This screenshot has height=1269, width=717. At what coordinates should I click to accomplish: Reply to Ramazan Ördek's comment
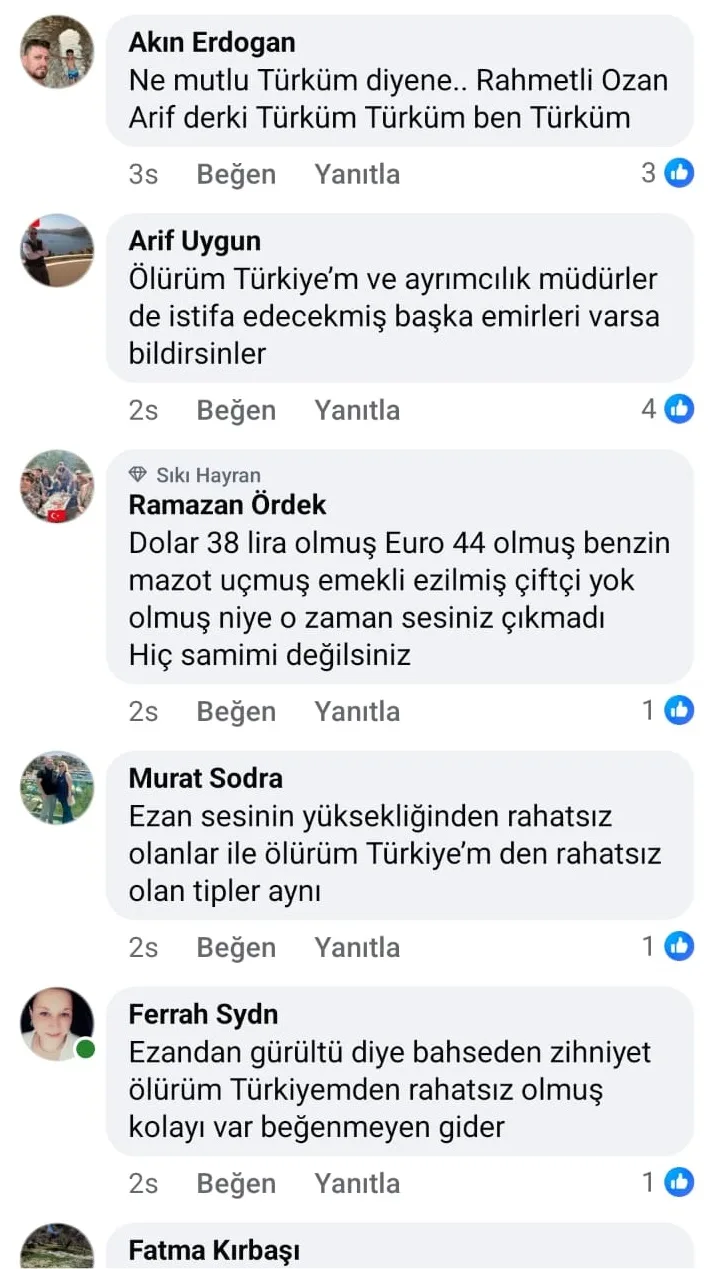tap(357, 711)
